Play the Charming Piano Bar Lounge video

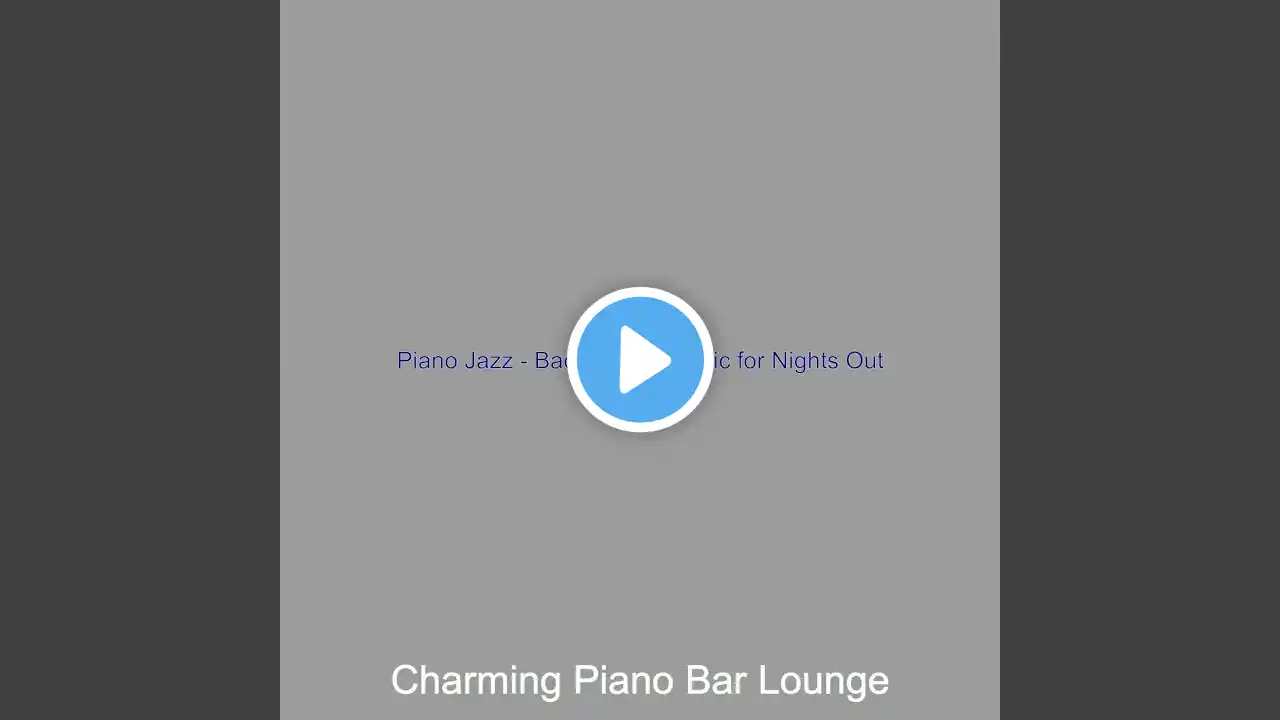tap(640, 360)
